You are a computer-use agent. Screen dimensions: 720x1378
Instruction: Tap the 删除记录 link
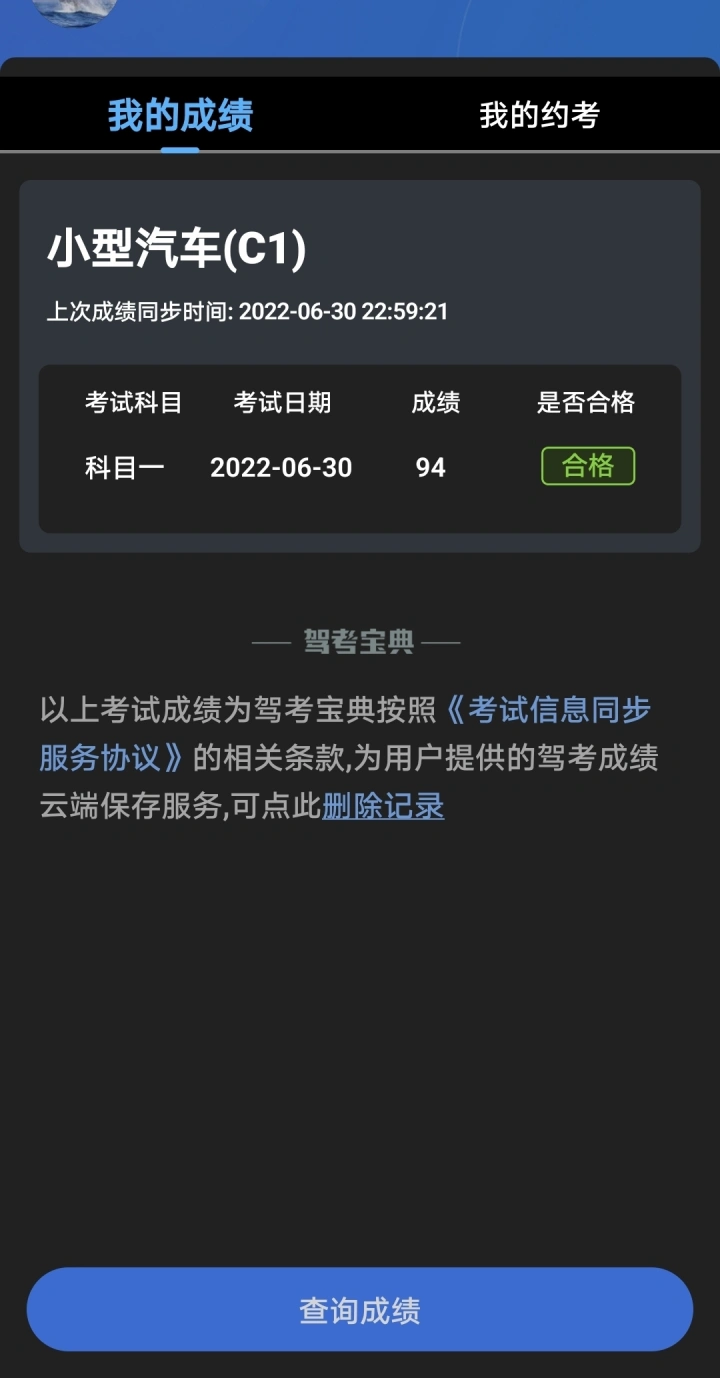click(383, 806)
